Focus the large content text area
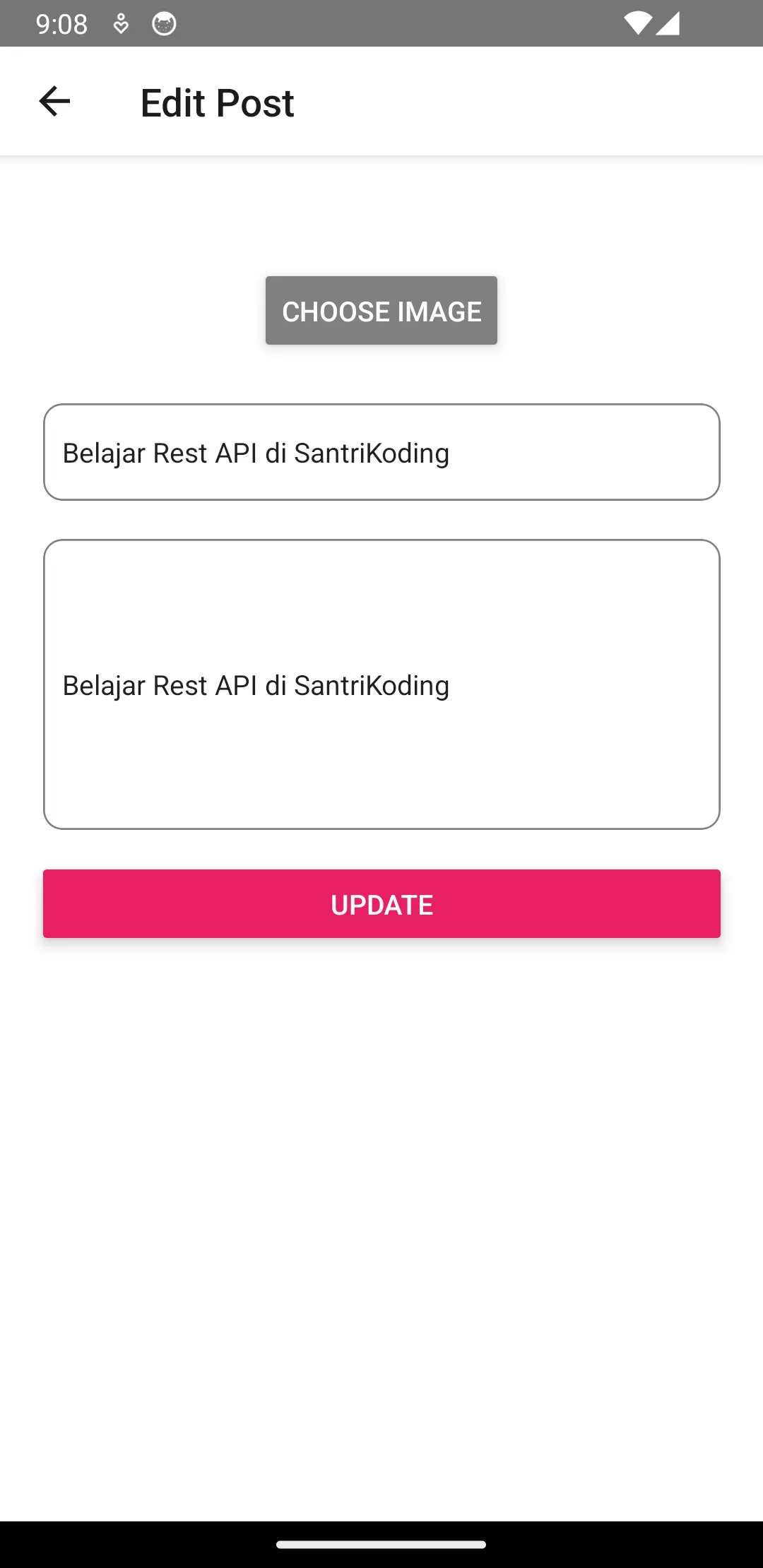Viewport: 763px width, 1568px height. point(381,684)
